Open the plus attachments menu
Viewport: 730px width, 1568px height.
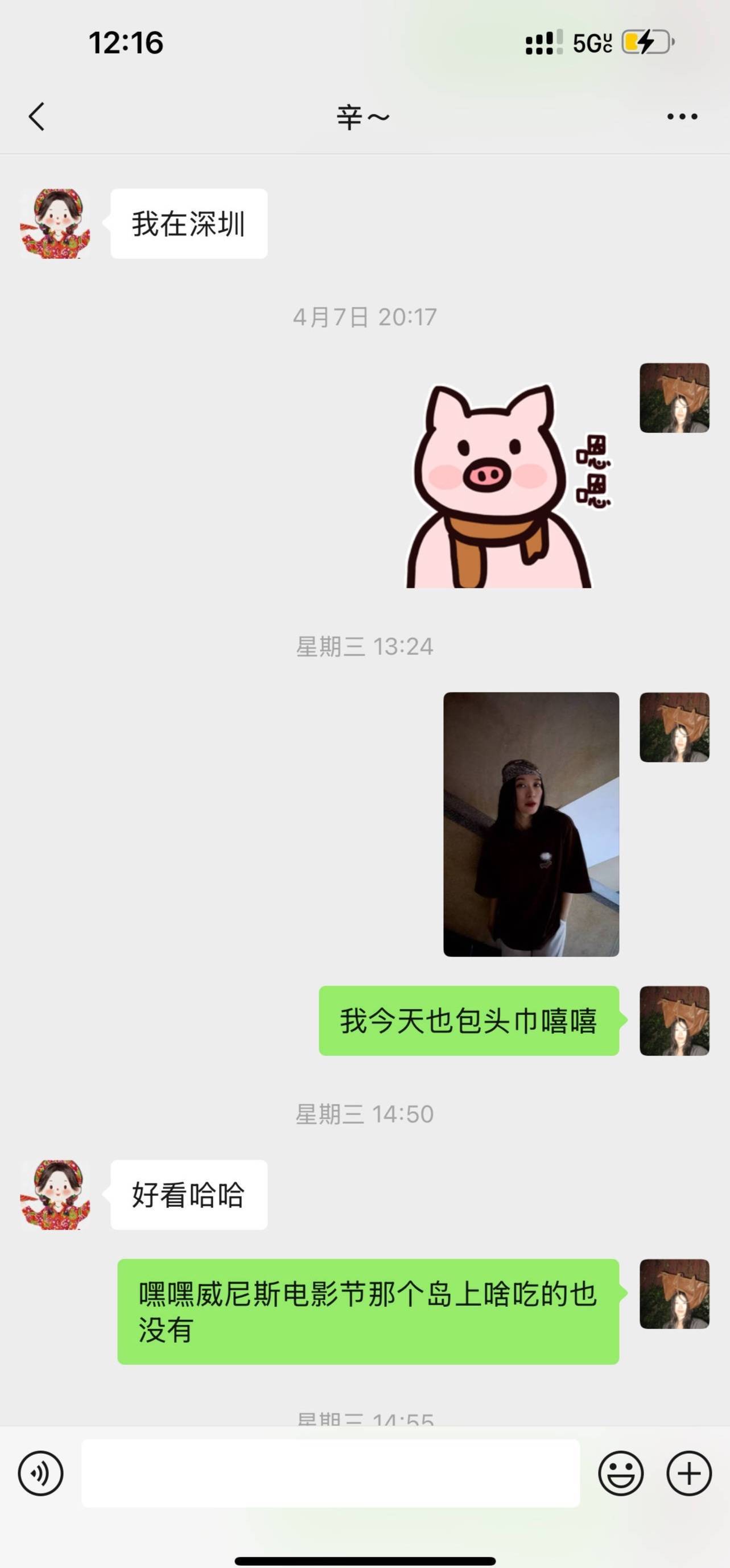688,1473
